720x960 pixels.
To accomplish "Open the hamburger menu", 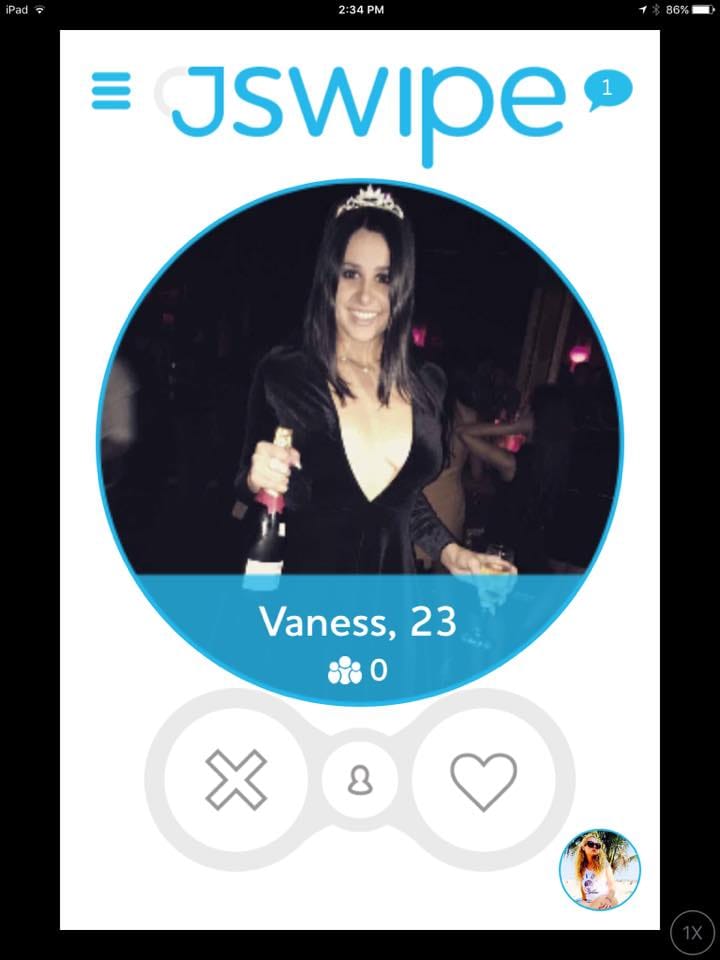I will pyautogui.click(x=111, y=90).
